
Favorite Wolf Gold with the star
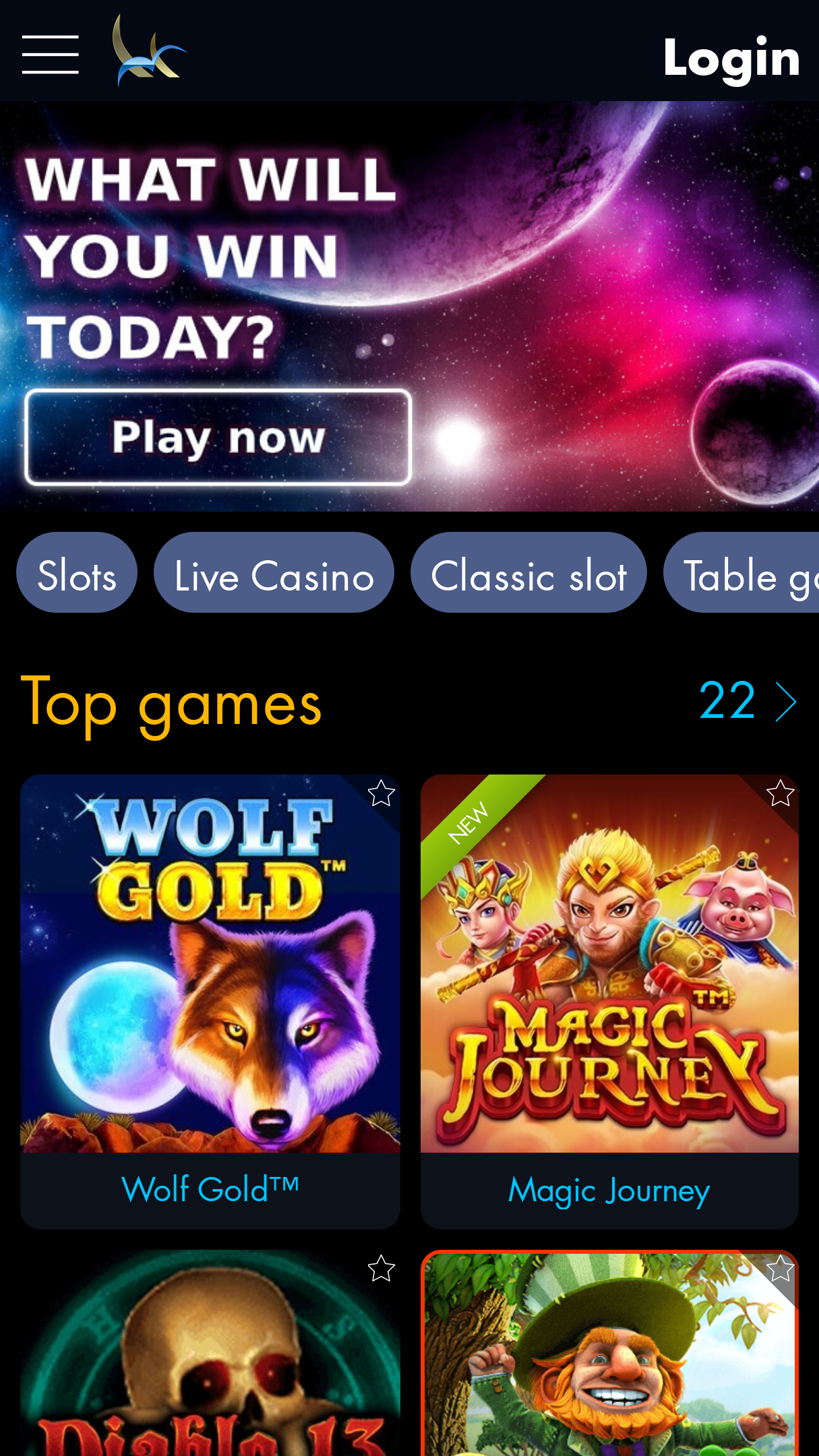[381, 793]
